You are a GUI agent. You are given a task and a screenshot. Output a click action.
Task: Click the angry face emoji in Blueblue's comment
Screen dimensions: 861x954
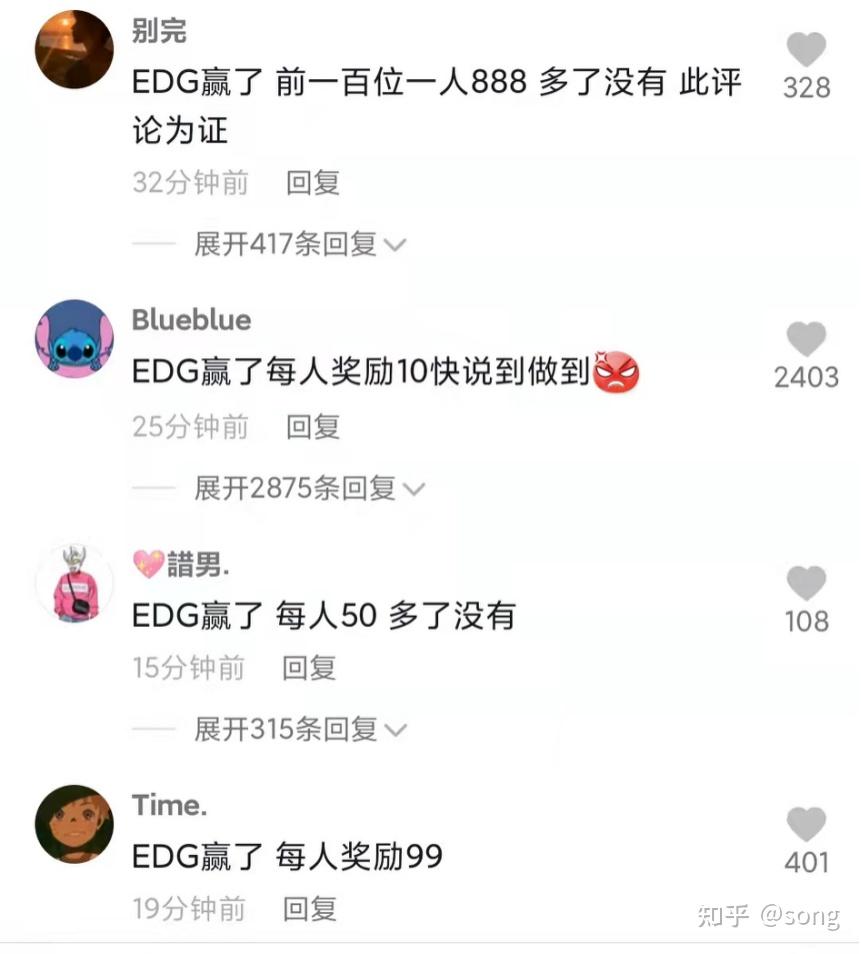pyautogui.click(x=617, y=371)
